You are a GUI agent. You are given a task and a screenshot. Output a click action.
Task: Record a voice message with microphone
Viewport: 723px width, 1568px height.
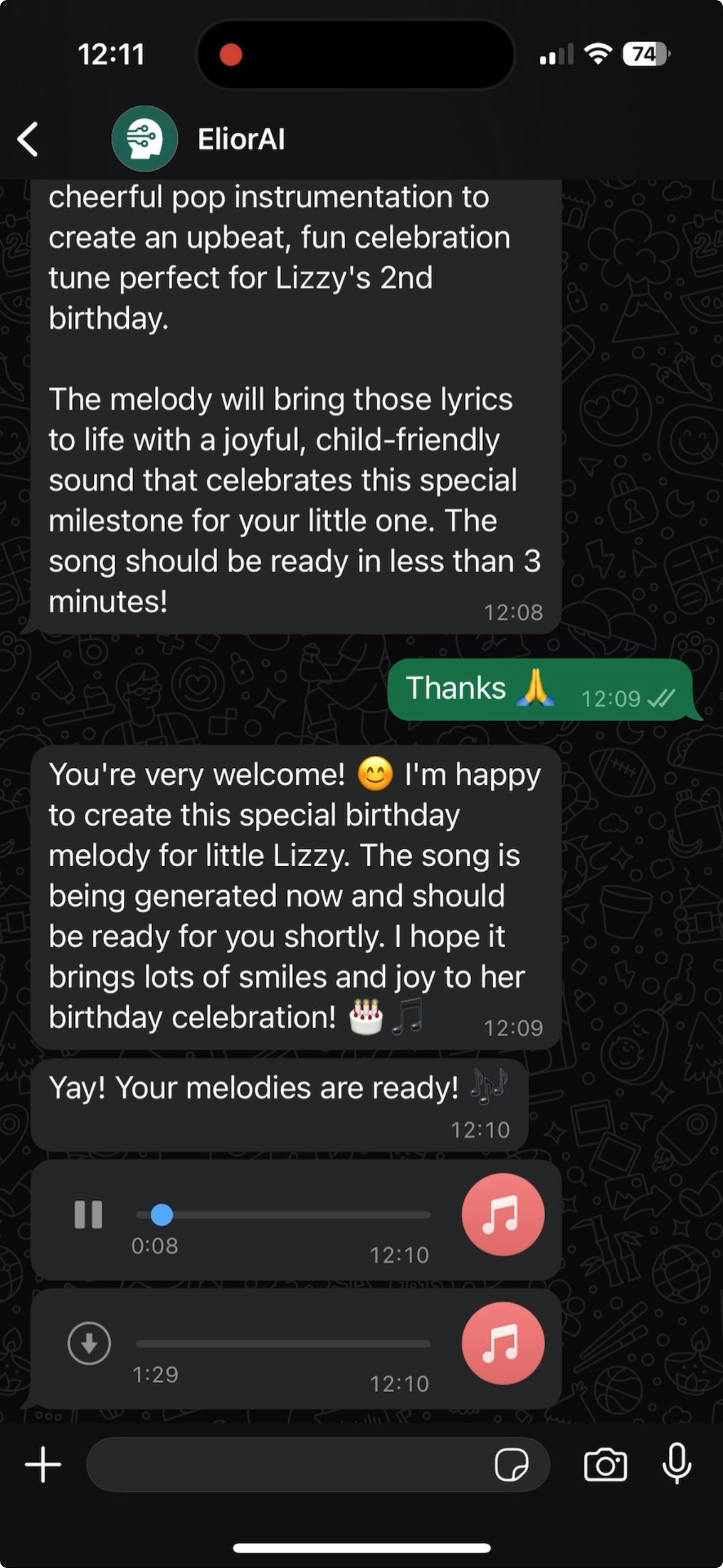click(677, 1463)
